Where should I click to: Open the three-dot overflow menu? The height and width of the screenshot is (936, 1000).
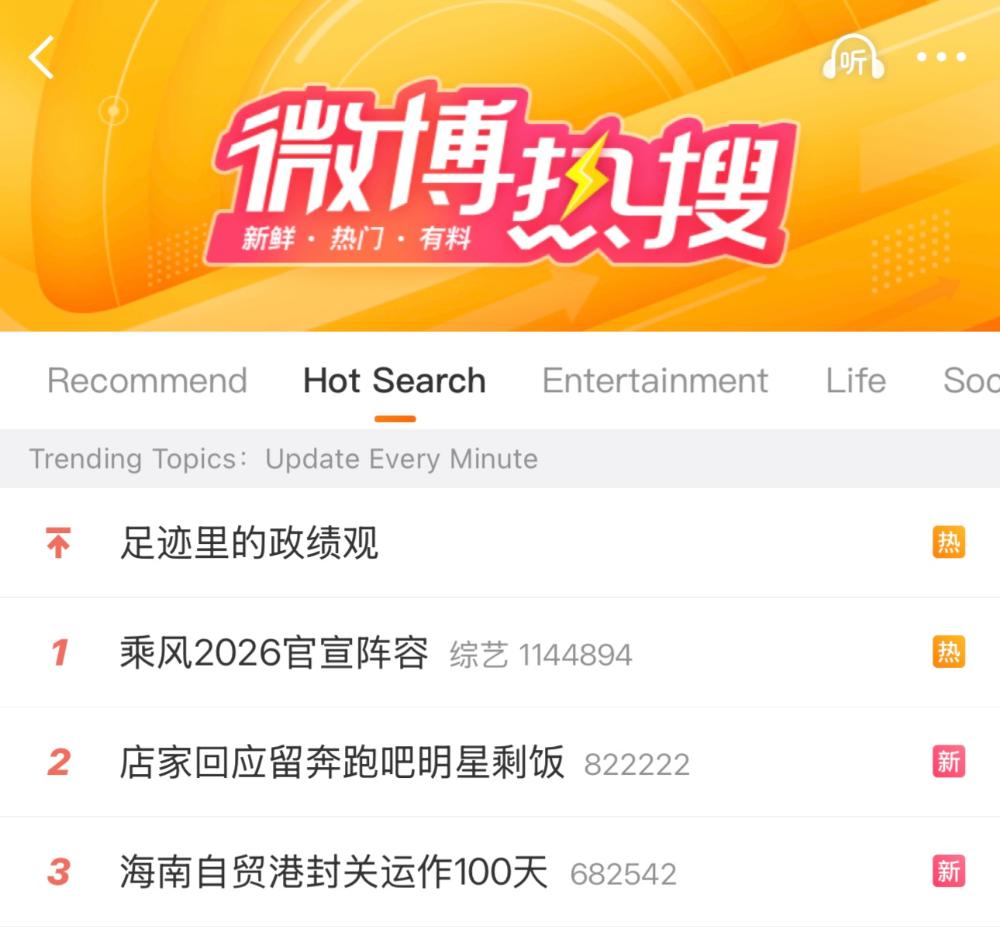pyautogui.click(x=941, y=58)
